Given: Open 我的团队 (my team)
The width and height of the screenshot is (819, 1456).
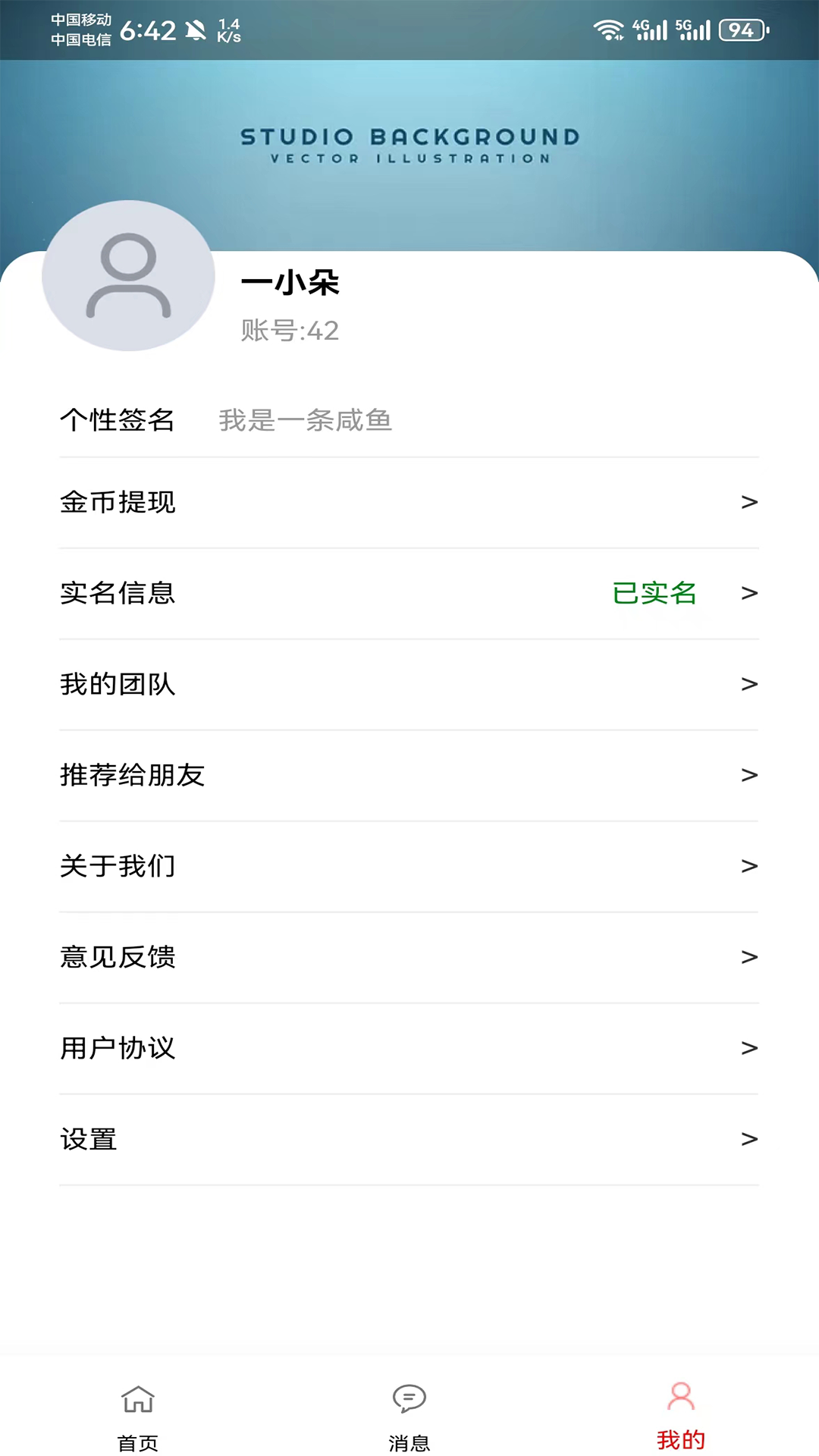Looking at the screenshot, I should coord(409,684).
